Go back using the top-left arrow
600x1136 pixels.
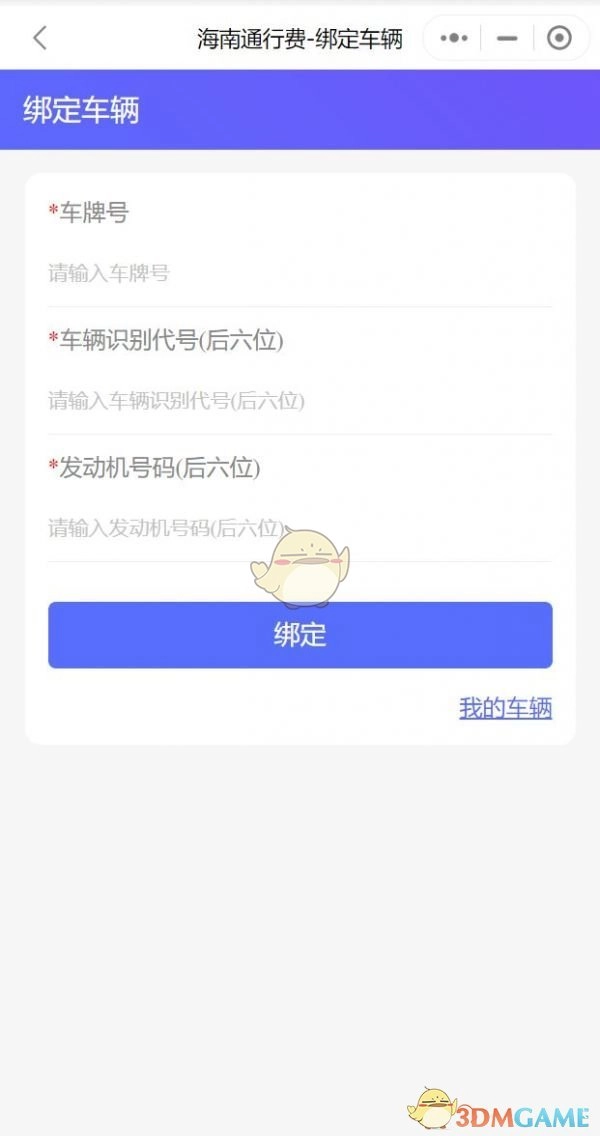(40, 39)
